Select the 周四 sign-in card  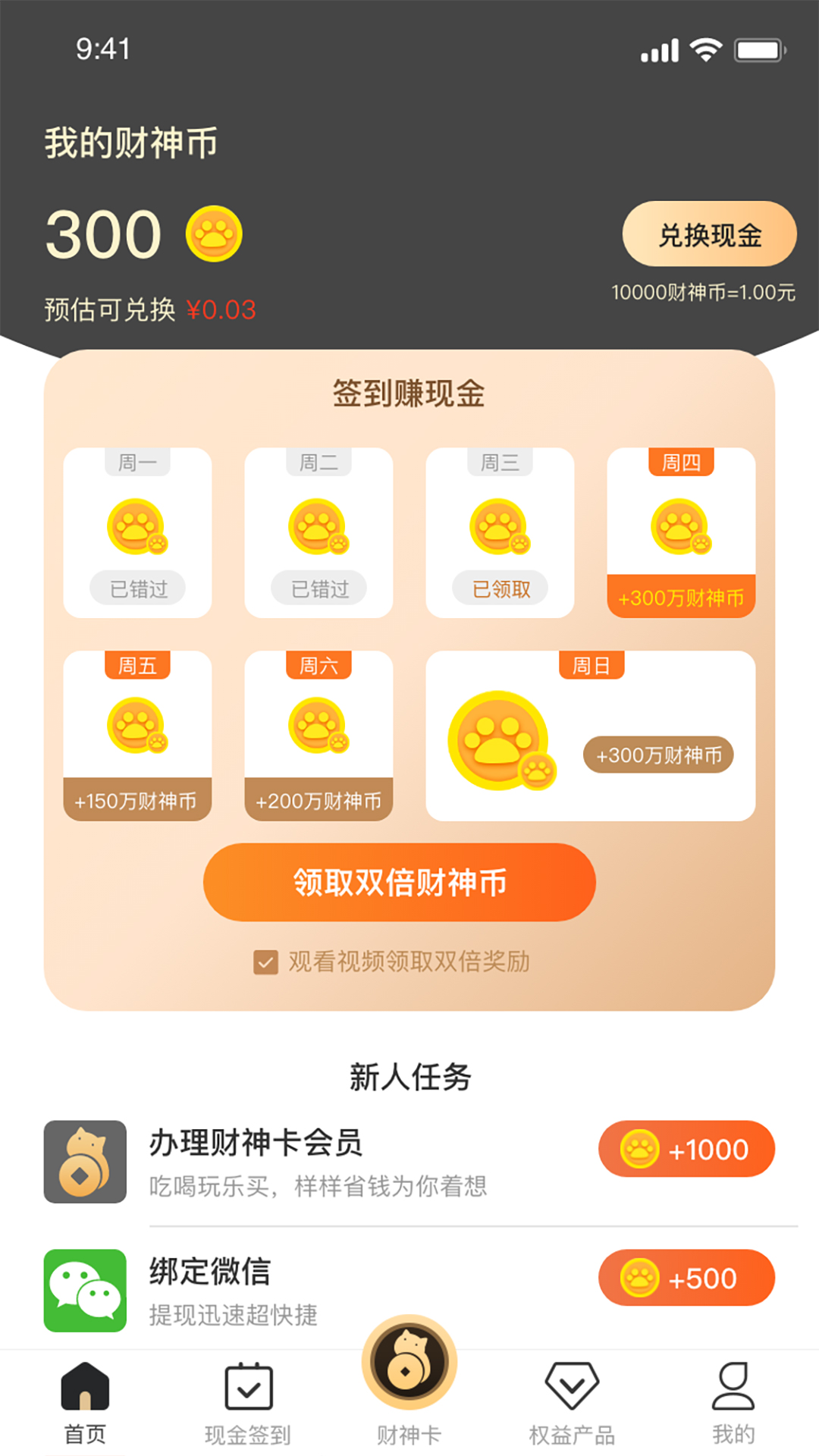pyautogui.click(x=681, y=532)
